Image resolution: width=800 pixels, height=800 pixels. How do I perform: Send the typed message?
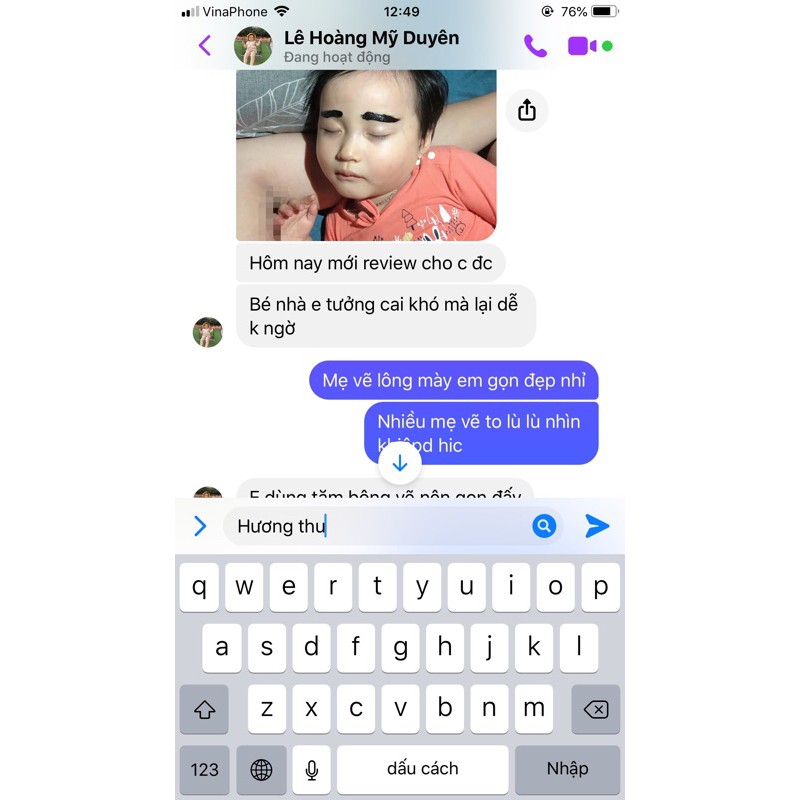point(597,526)
